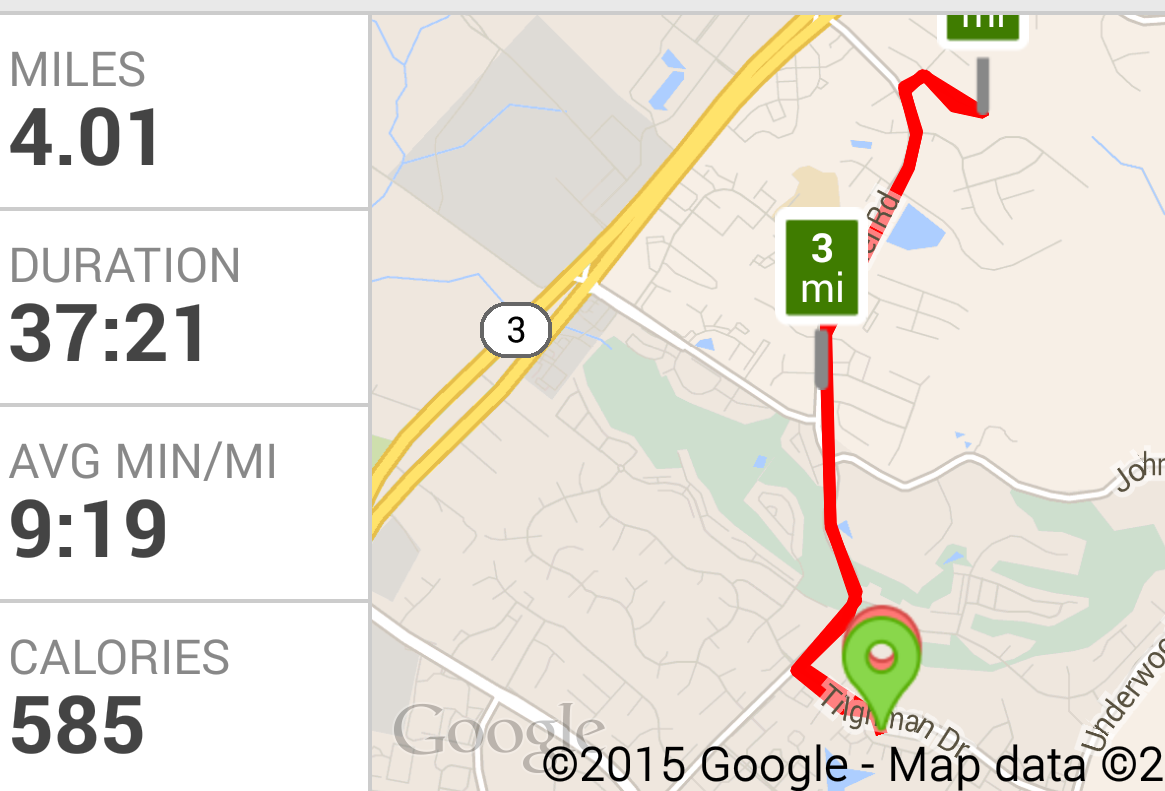1165x791 pixels.
Task: Tap the 3 mi marker on route
Action: click(822, 266)
